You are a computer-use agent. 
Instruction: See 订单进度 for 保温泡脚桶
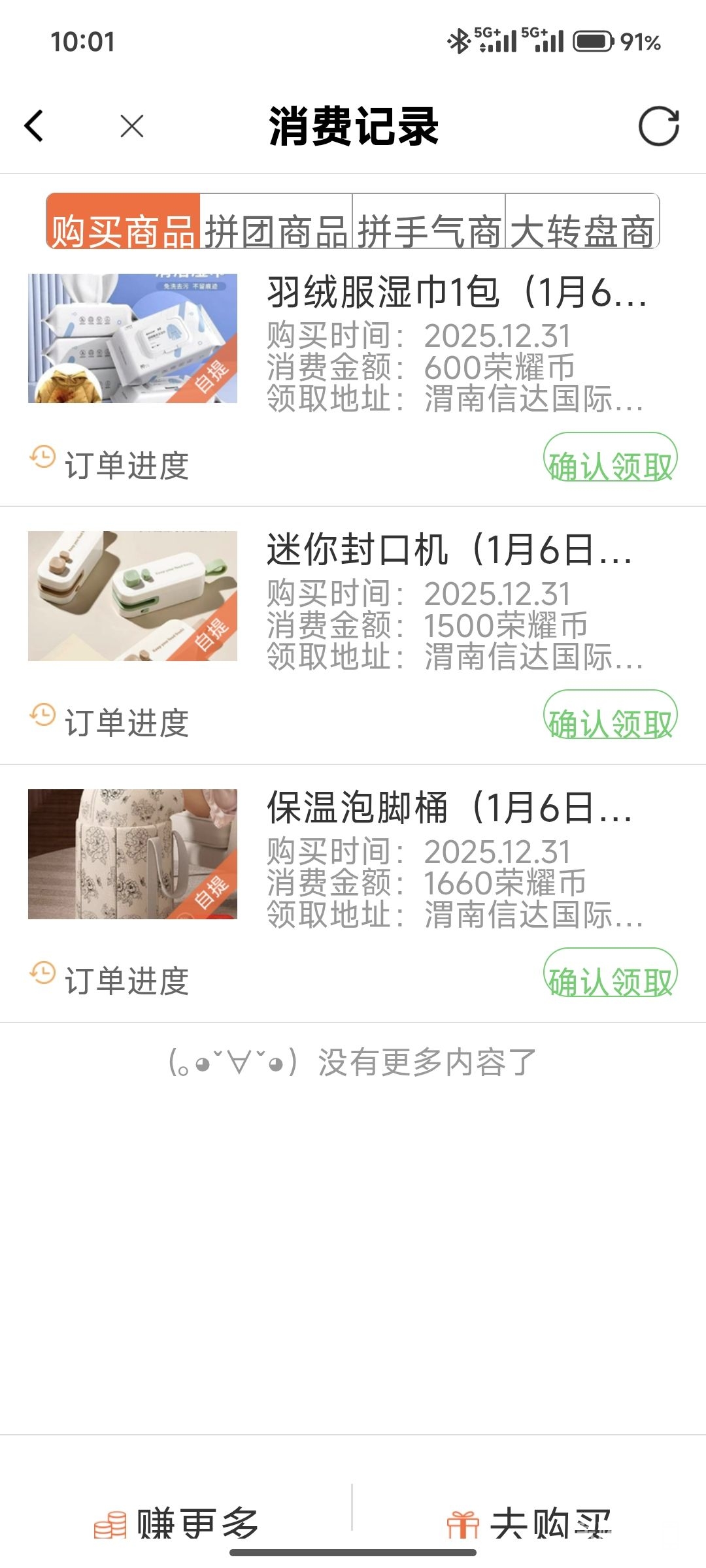pyautogui.click(x=110, y=979)
